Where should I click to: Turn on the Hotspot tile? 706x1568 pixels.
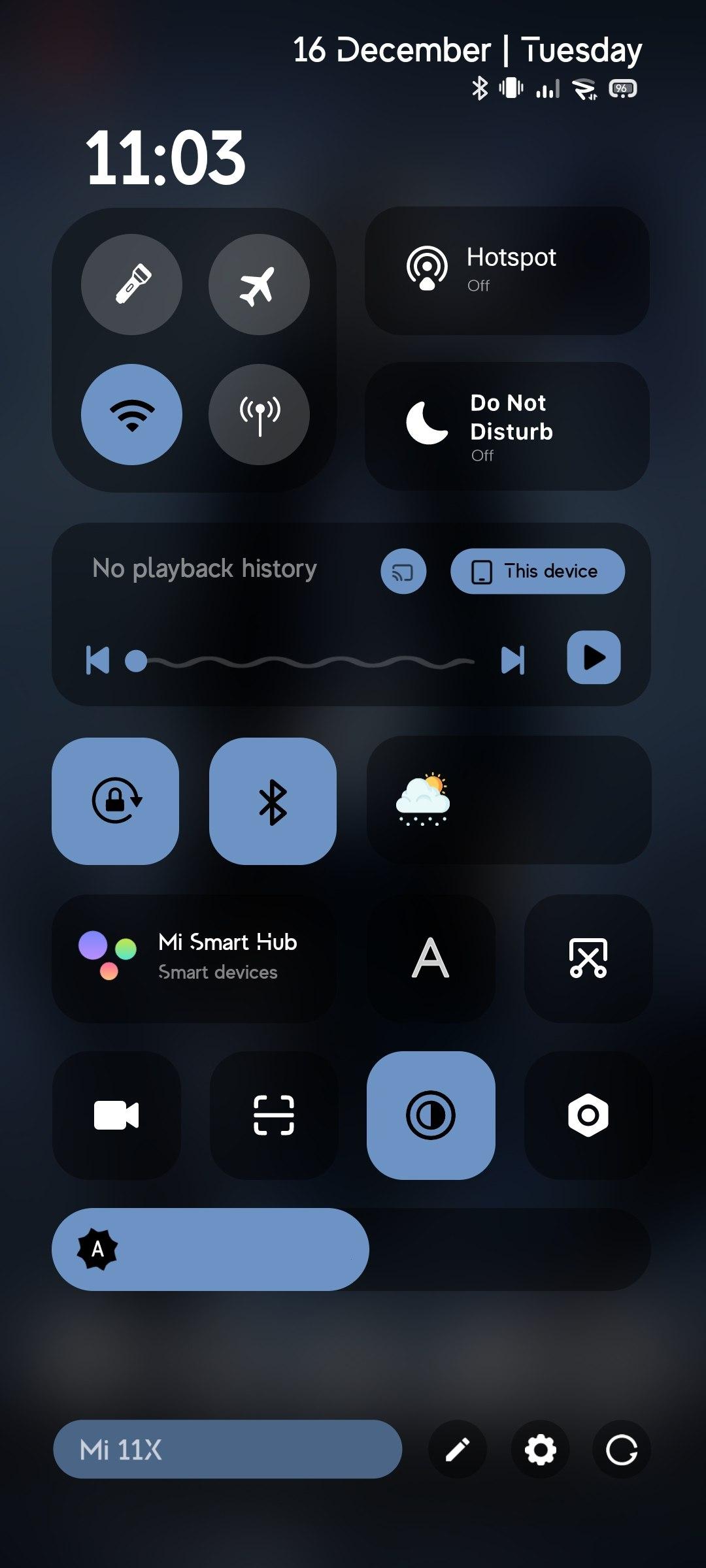pos(507,270)
